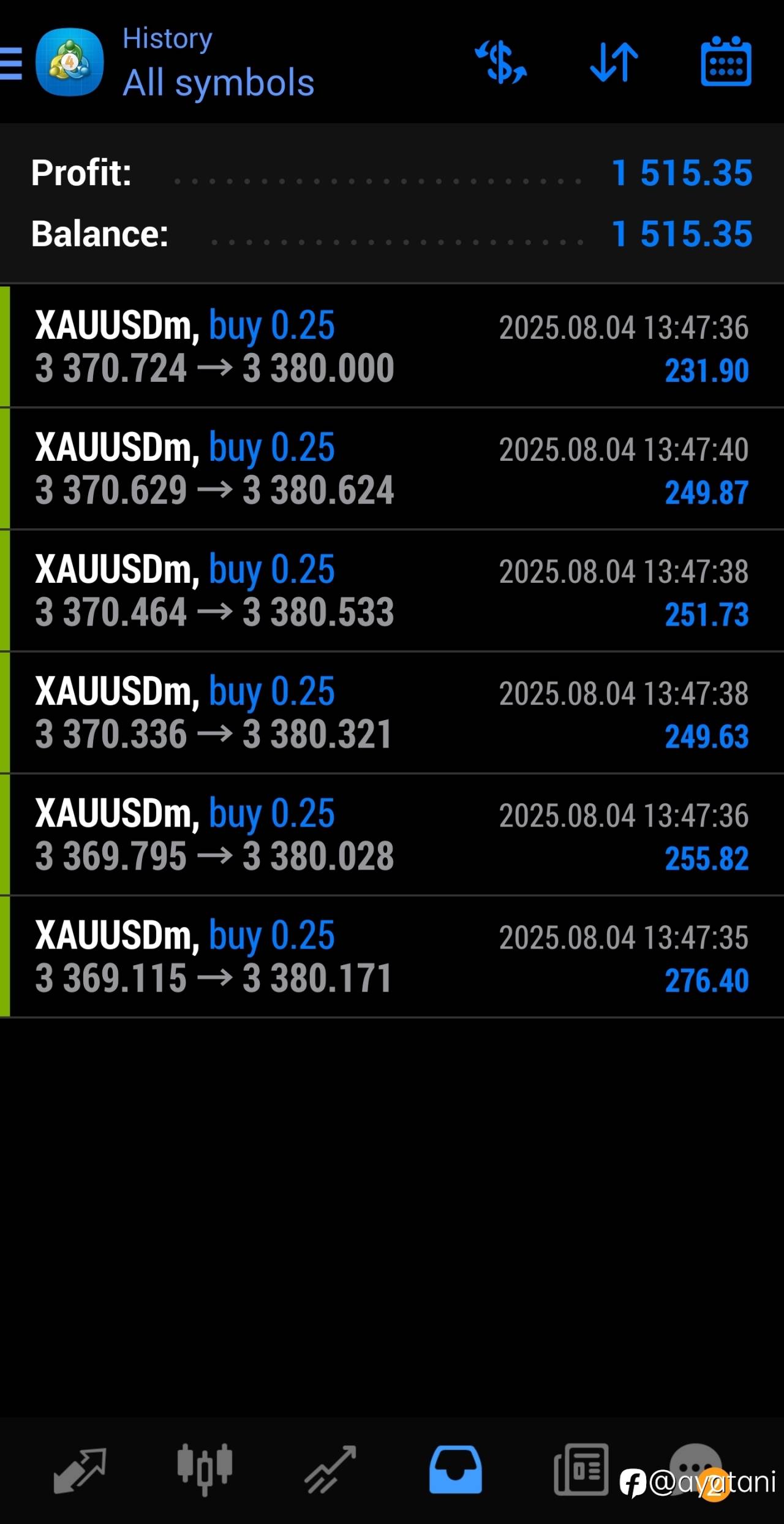Tap the sort arrows icon
This screenshot has width=784, height=1524.
tap(614, 62)
